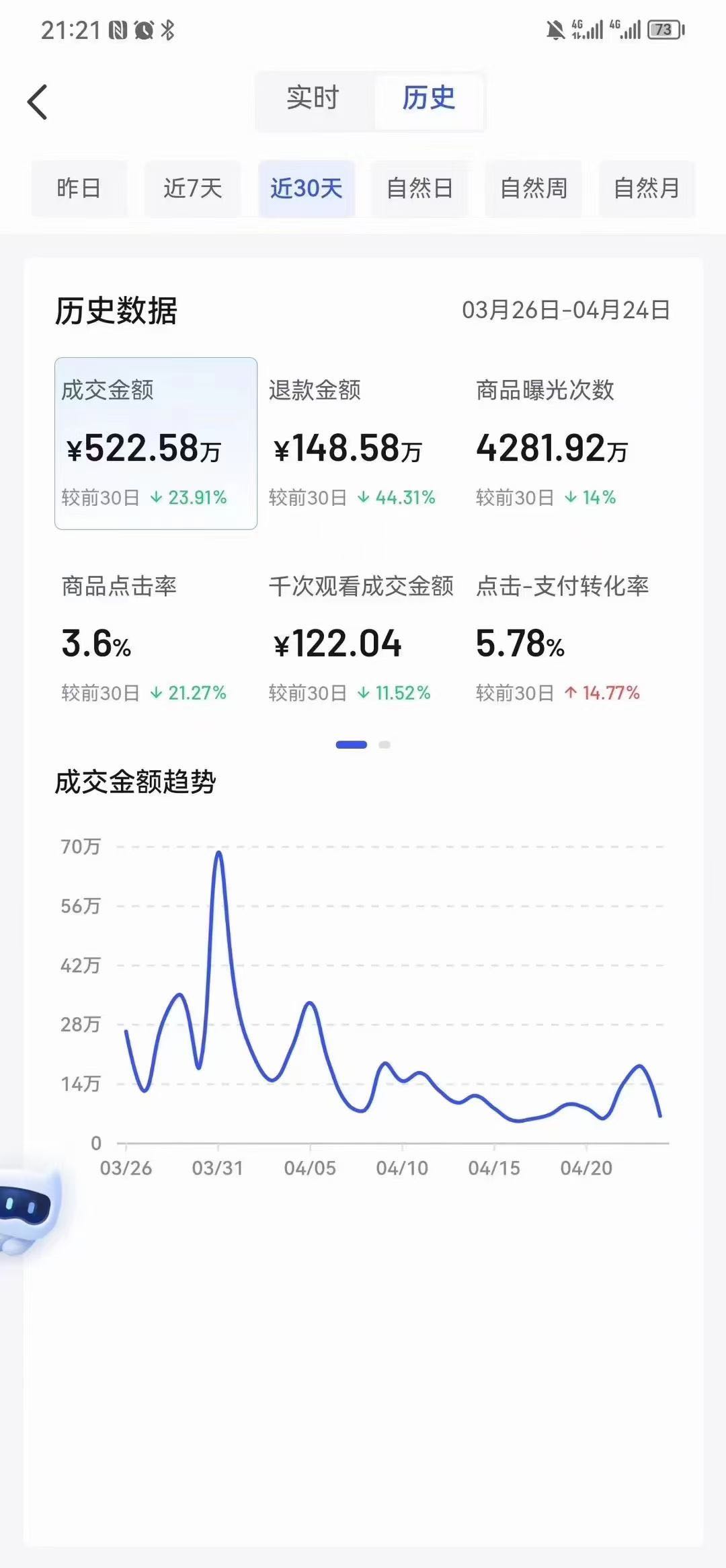Select the 点击-支付转化率 metric card

(570, 638)
